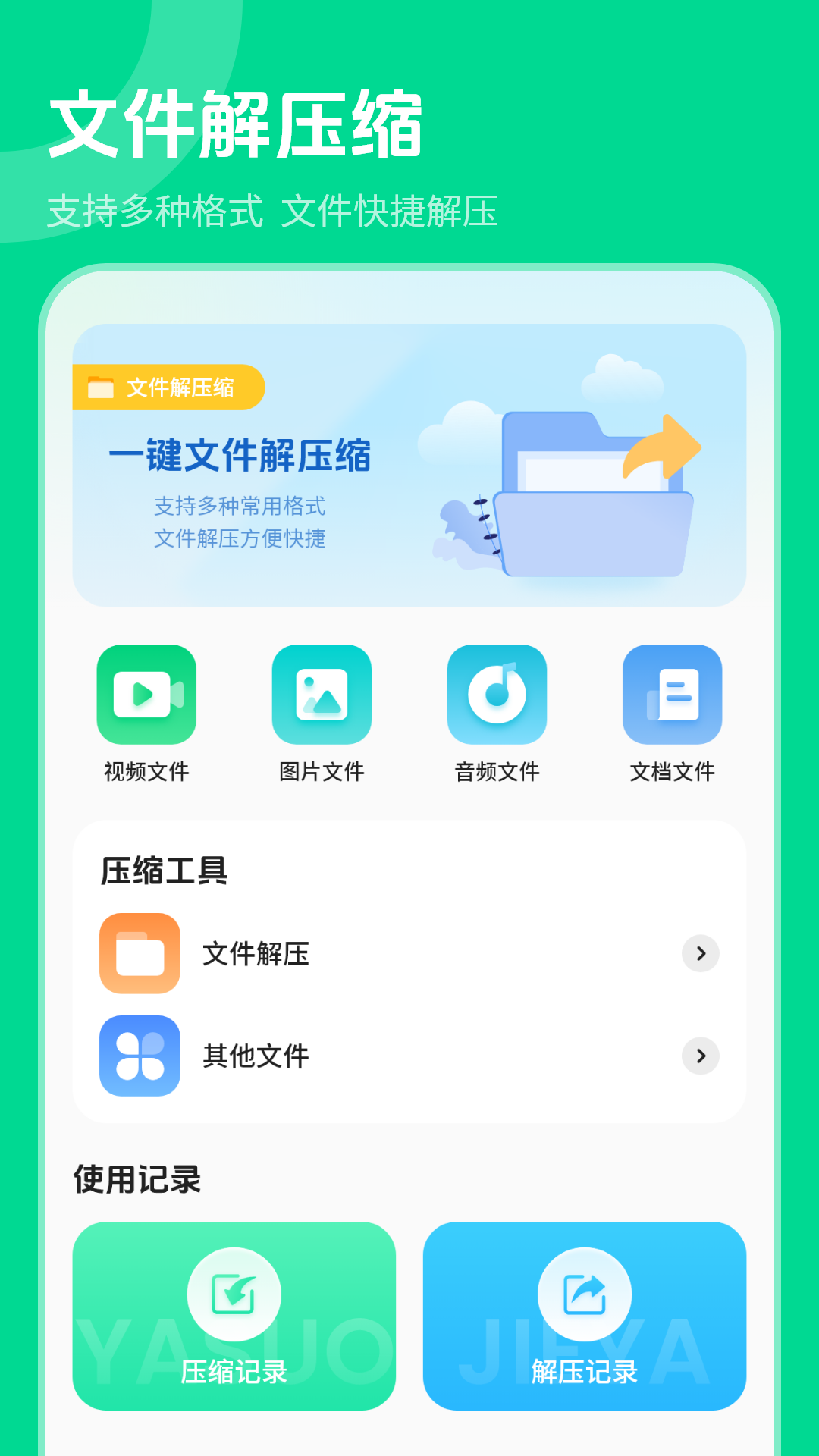The image size is (819, 1456).
Task: Click the 文件解压缩 yellow label
Action: 167,388
